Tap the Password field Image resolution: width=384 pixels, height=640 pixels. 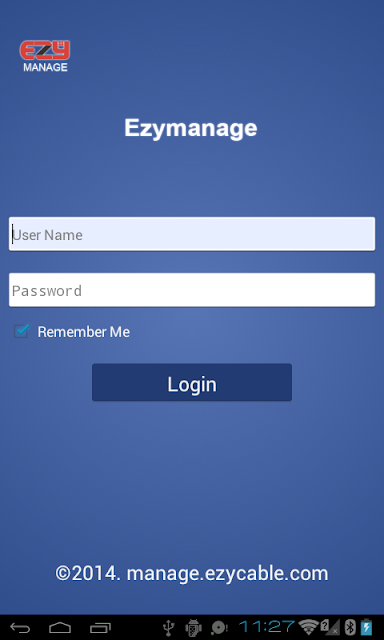[x=192, y=290]
